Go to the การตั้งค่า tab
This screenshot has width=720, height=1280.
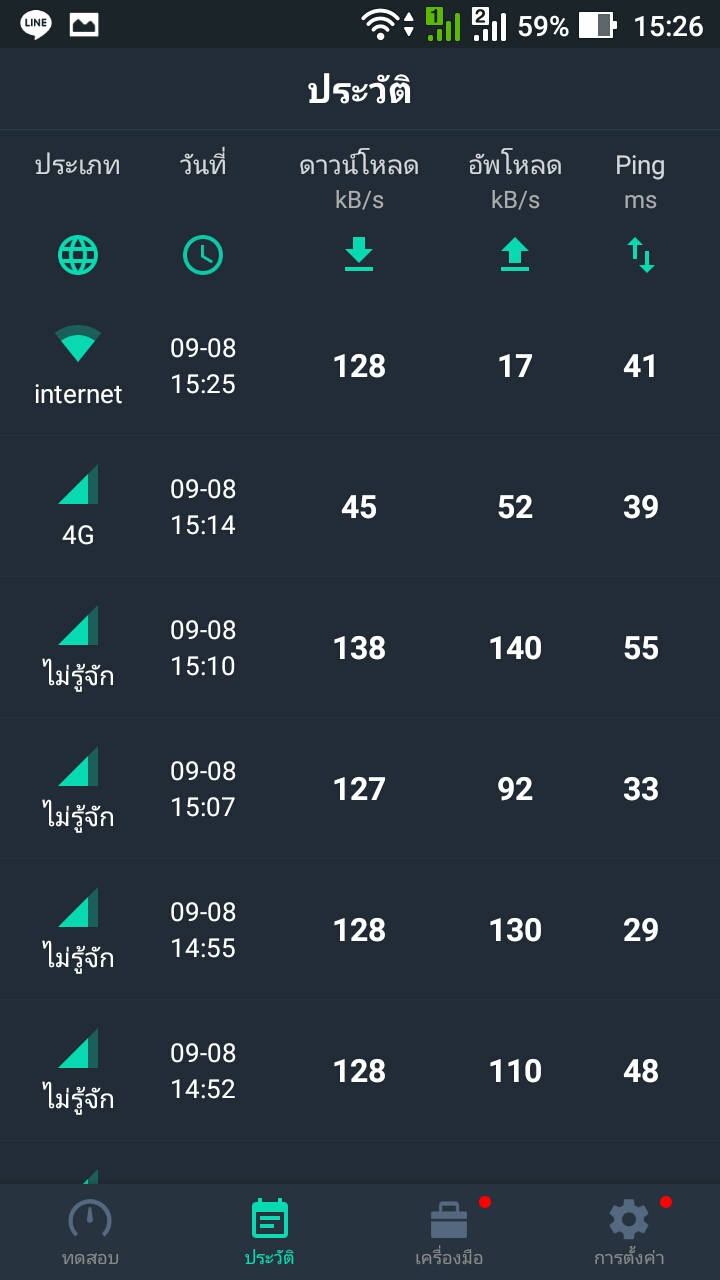(630, 1232)
